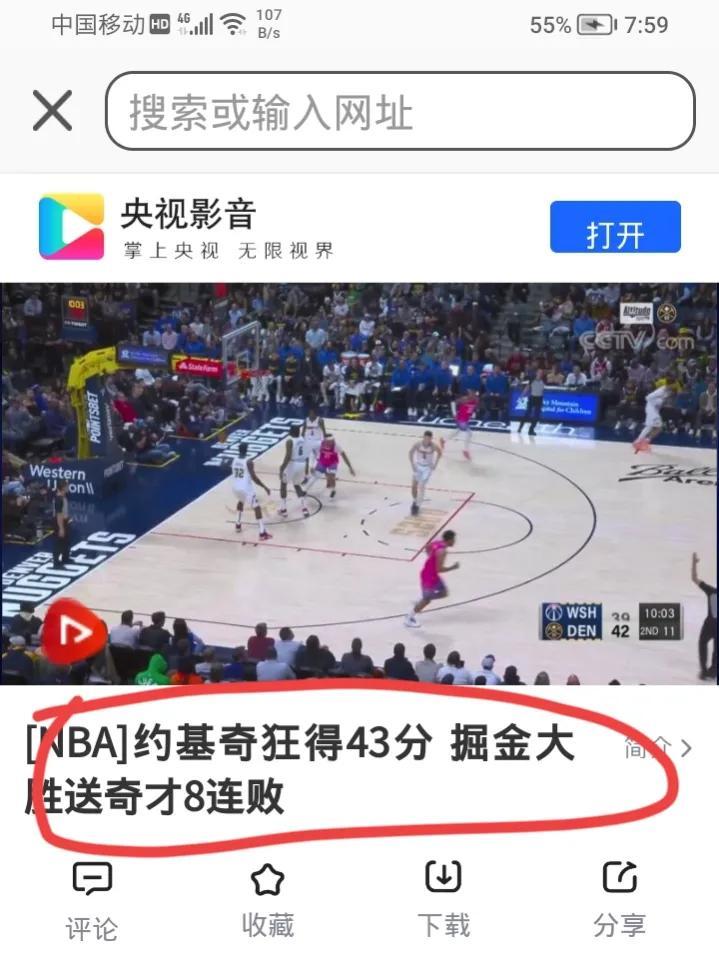Download the video with 下载

coord(443,899)
